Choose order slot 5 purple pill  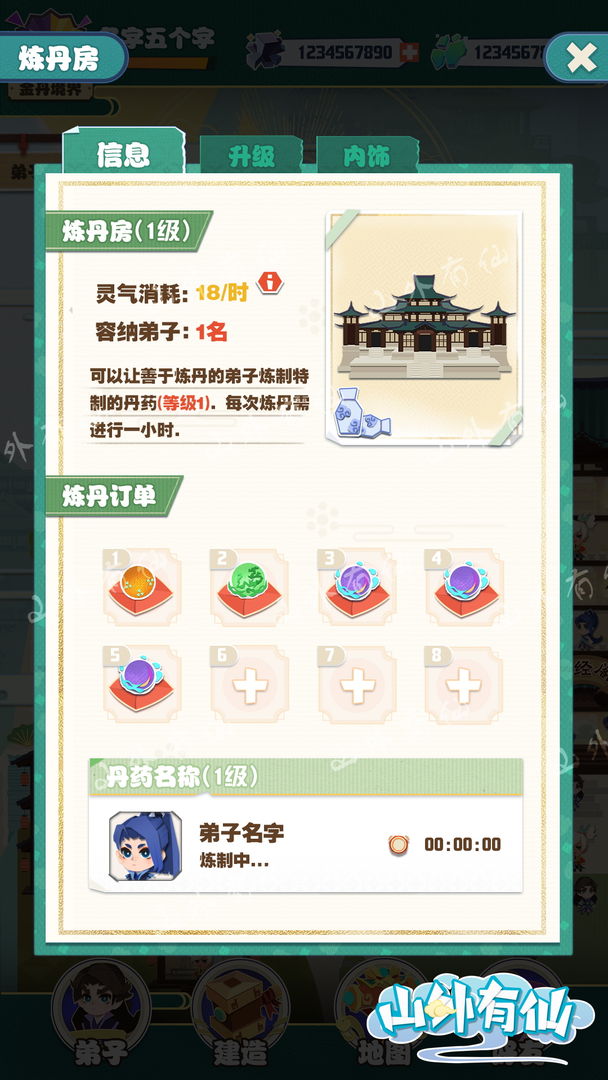143,684
